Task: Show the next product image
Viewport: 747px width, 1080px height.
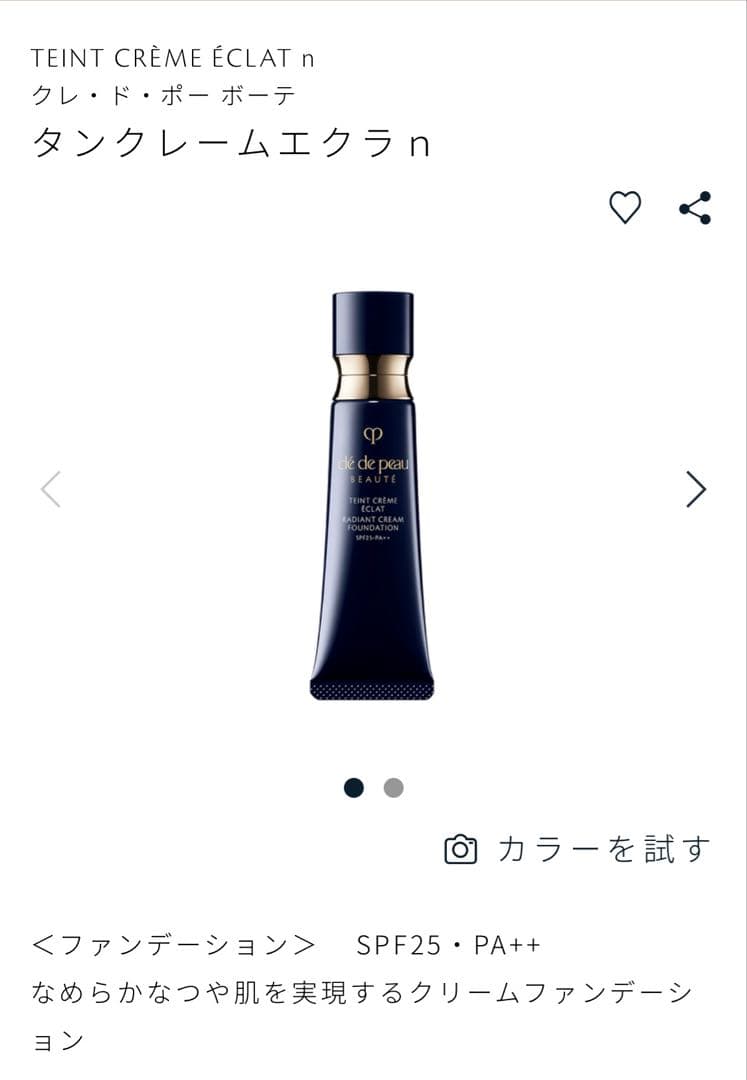Action: point(696,489)
